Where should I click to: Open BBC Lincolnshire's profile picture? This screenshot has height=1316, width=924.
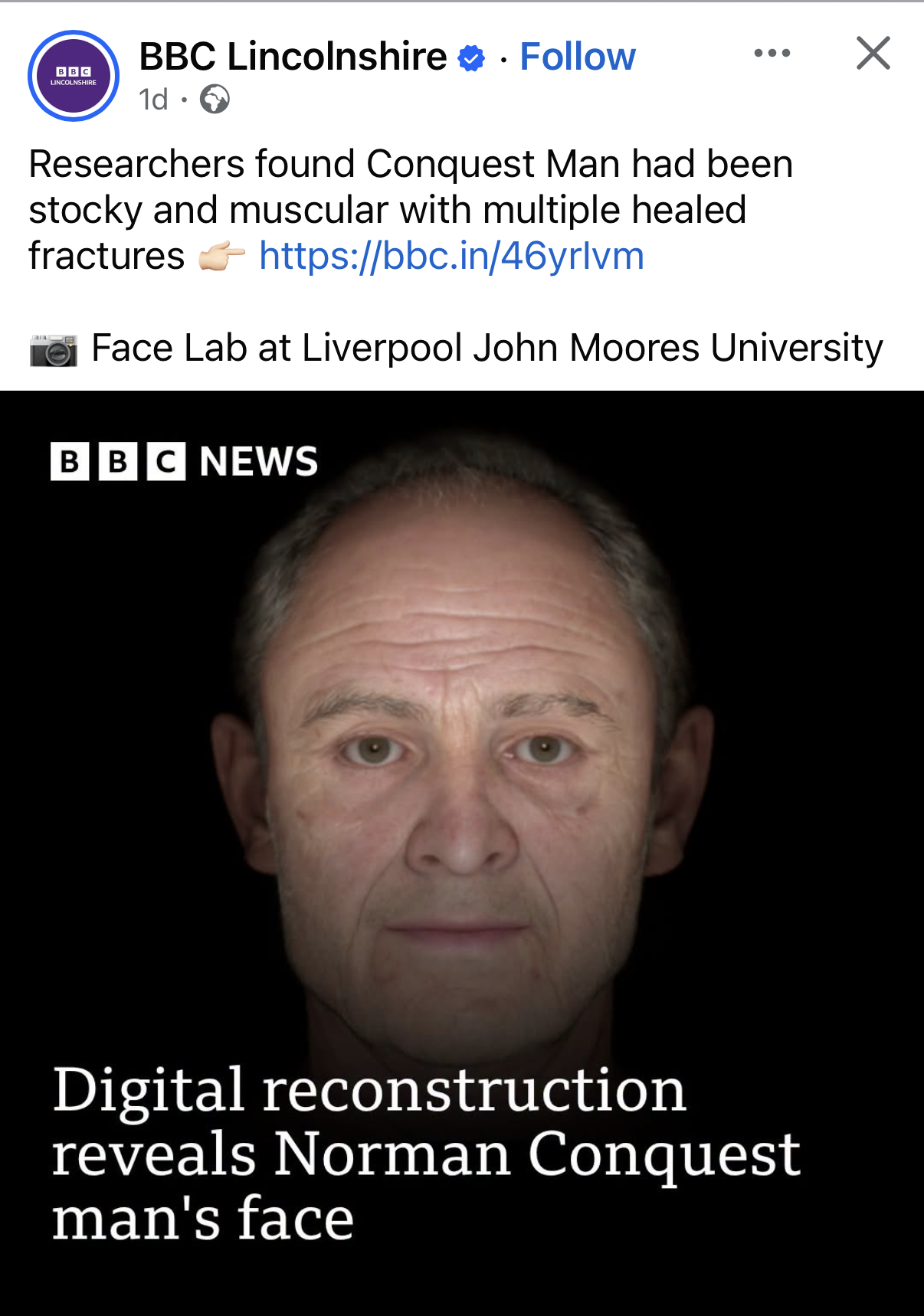point(74,76)
